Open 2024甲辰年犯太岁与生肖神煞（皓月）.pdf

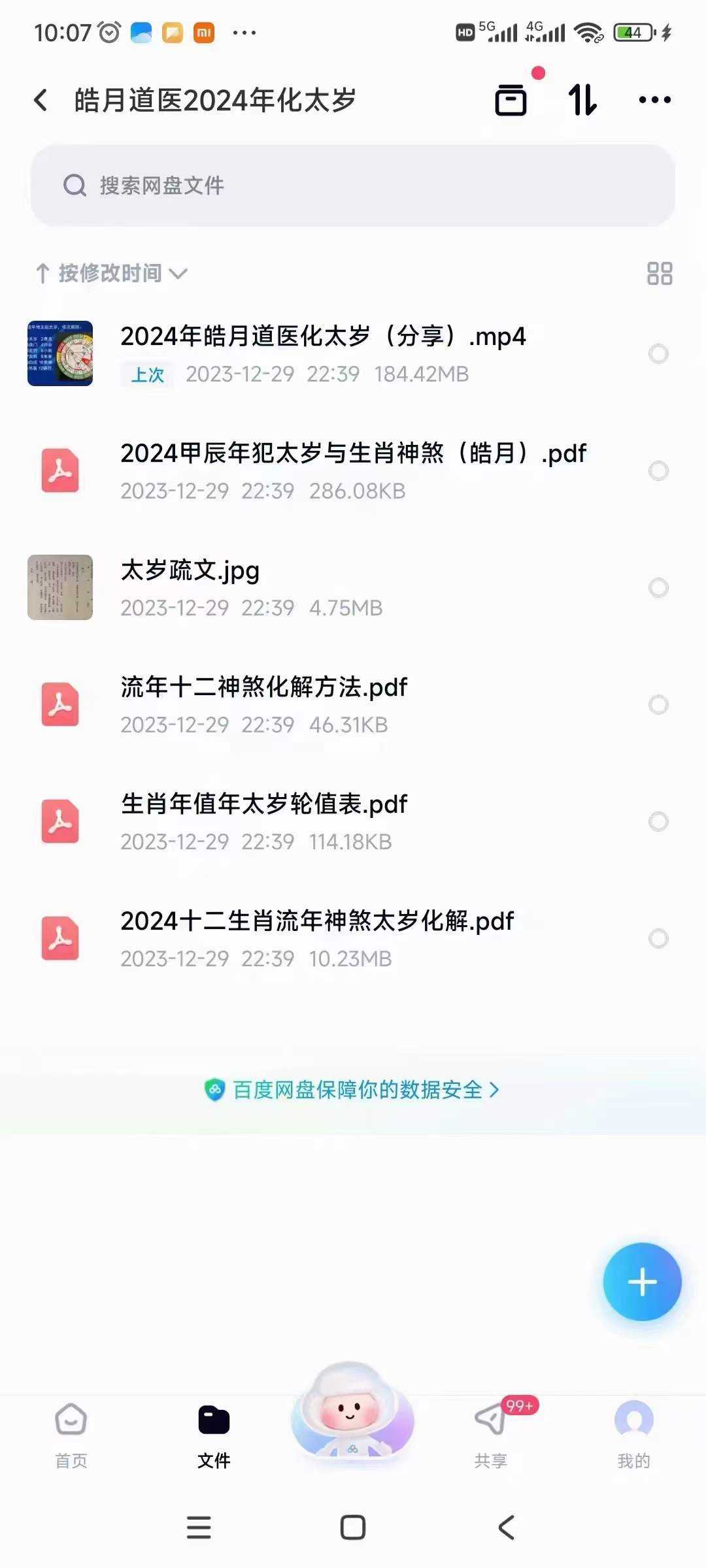tap(353, 453)
